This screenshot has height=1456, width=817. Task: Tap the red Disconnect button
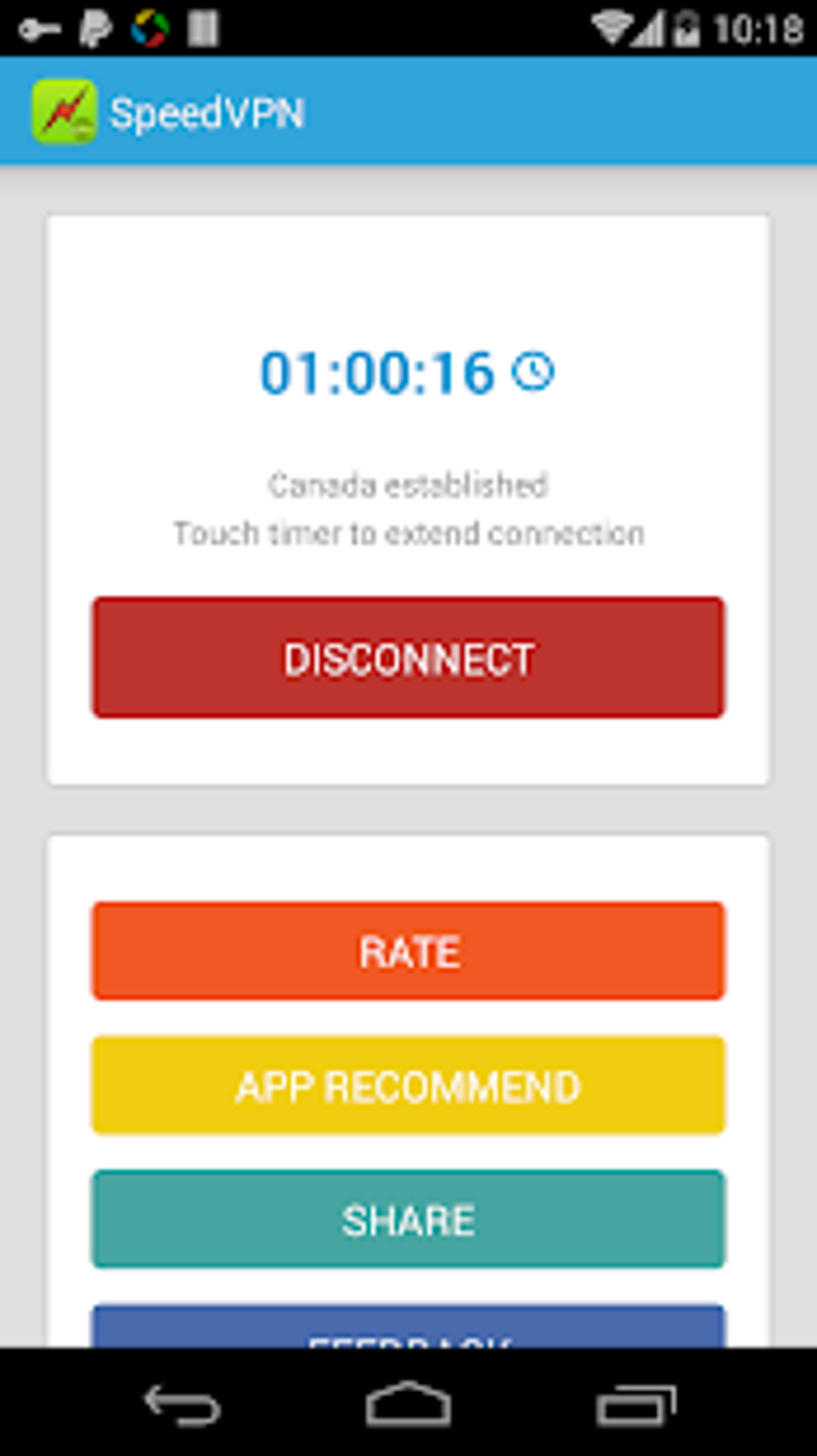coord(408,657)
